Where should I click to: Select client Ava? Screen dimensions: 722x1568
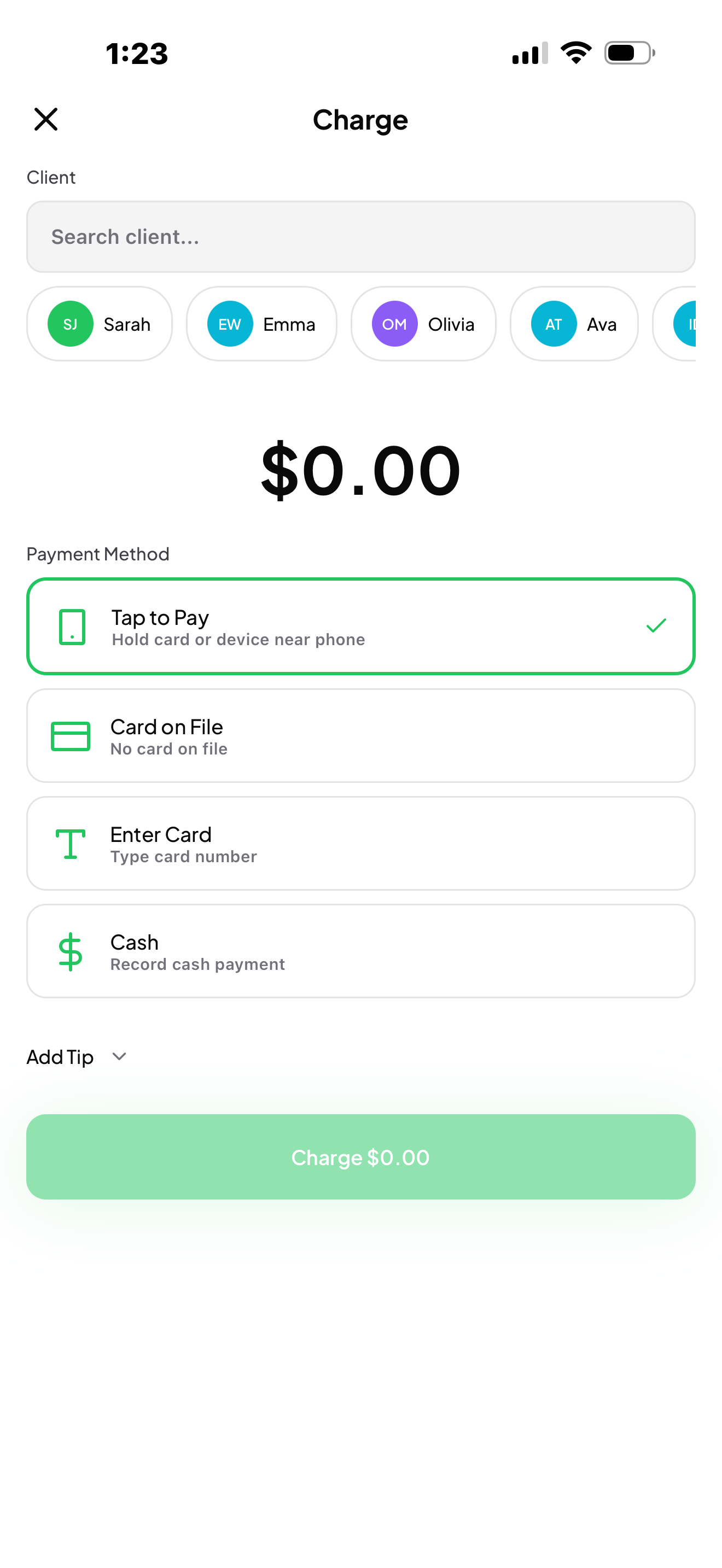coord(573,324)
